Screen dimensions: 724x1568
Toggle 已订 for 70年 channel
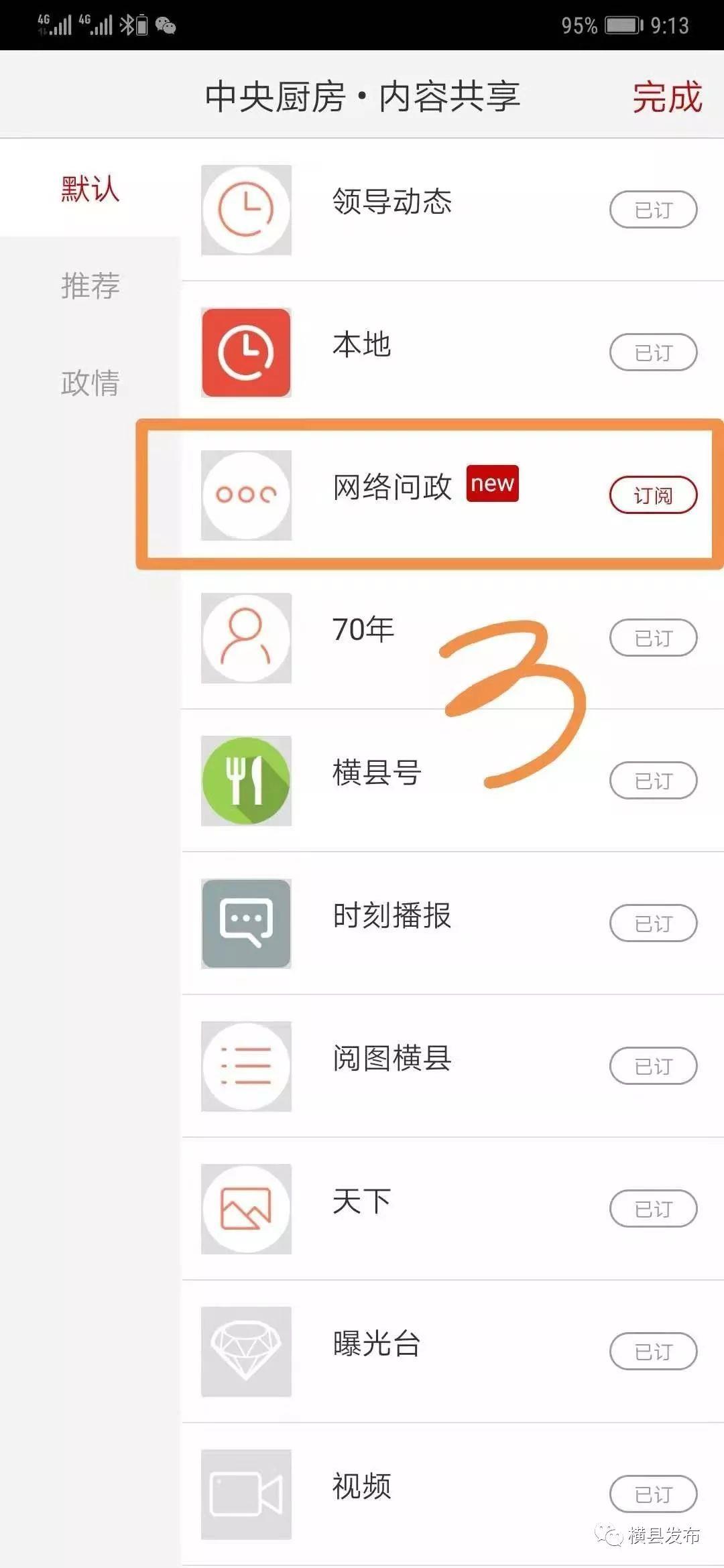pos(653,638)
